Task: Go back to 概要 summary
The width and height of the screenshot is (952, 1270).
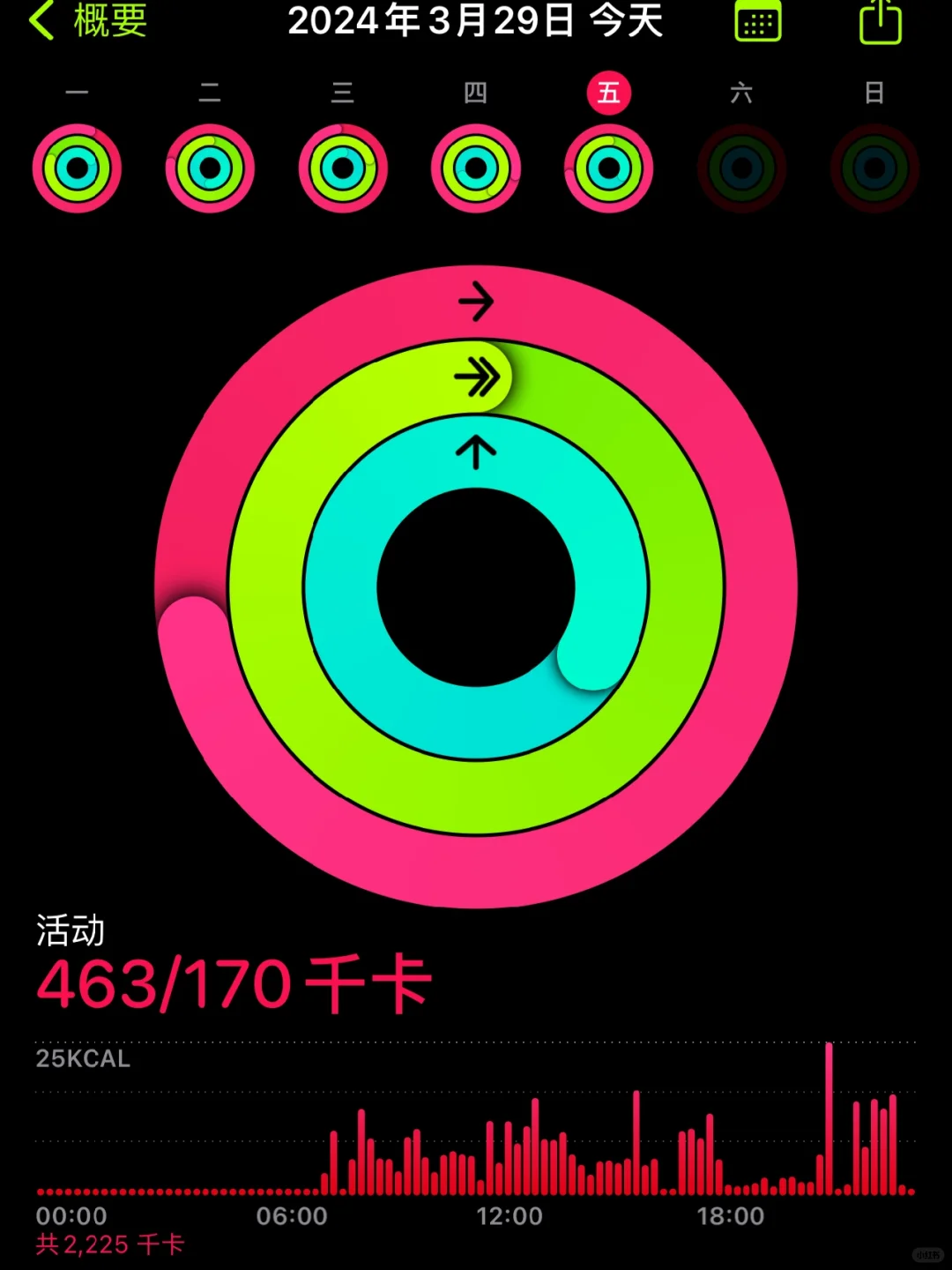Action: 88,21
